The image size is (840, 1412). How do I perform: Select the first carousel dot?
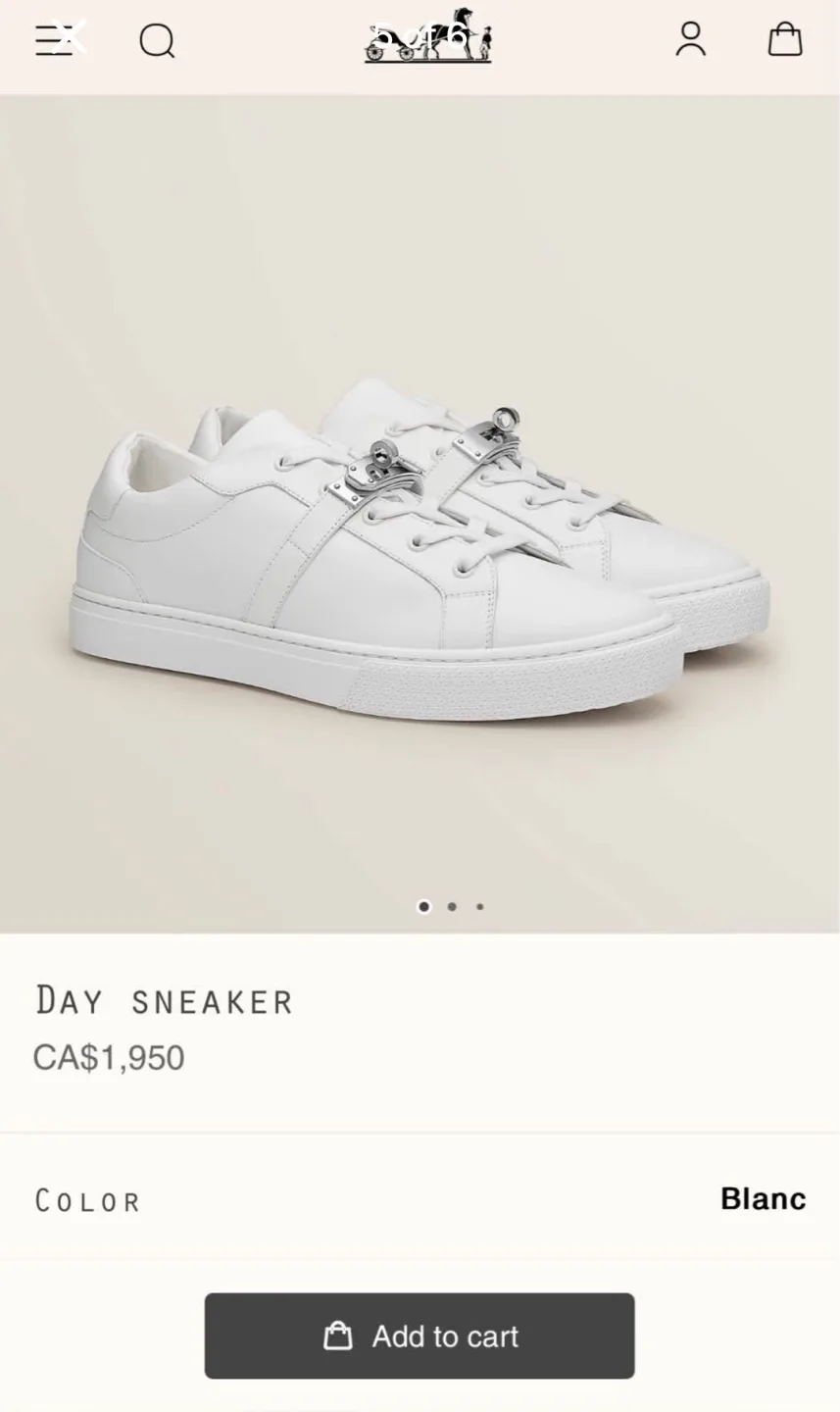(422, 907)
